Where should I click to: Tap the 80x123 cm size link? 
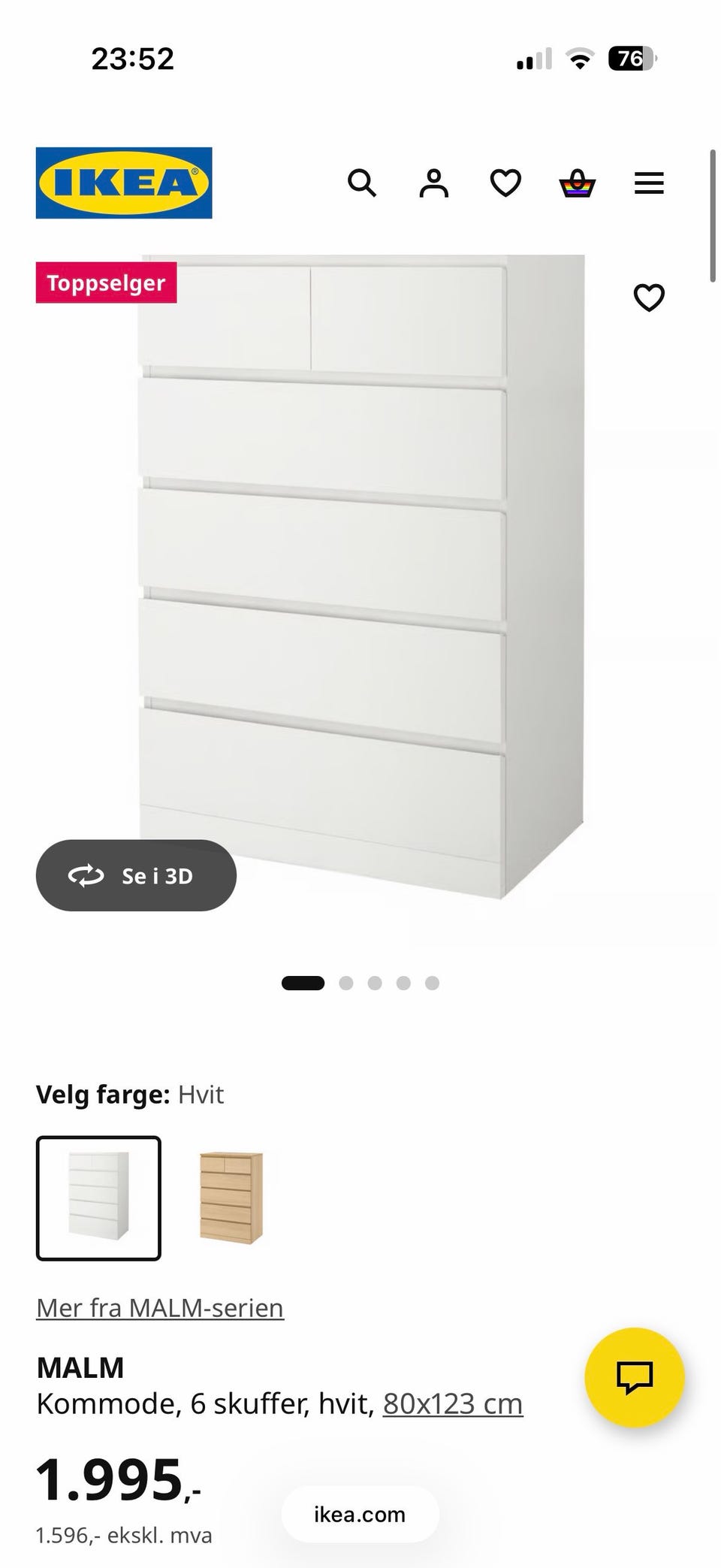[452, 1403]
